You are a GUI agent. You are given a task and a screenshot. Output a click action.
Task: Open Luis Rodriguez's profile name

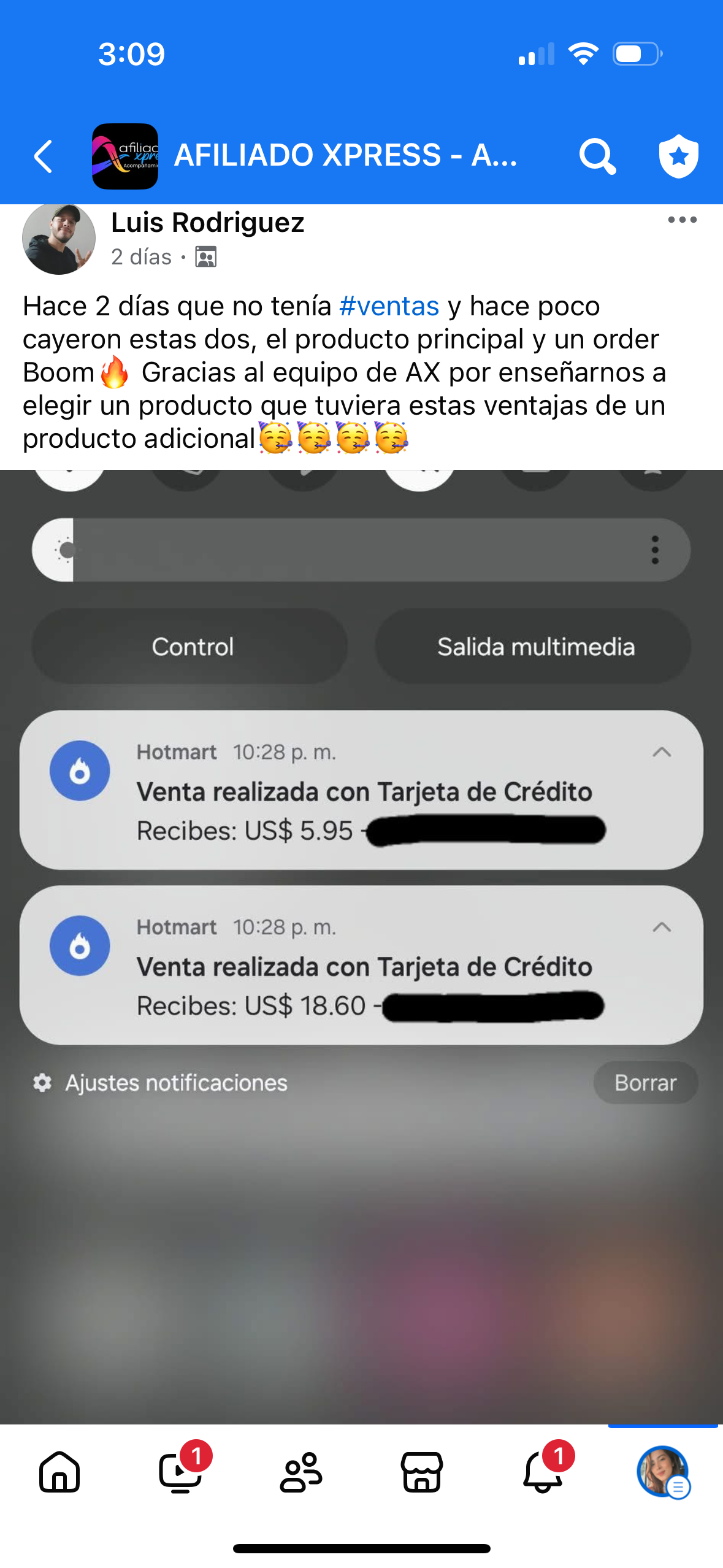(x=207, y=223)
